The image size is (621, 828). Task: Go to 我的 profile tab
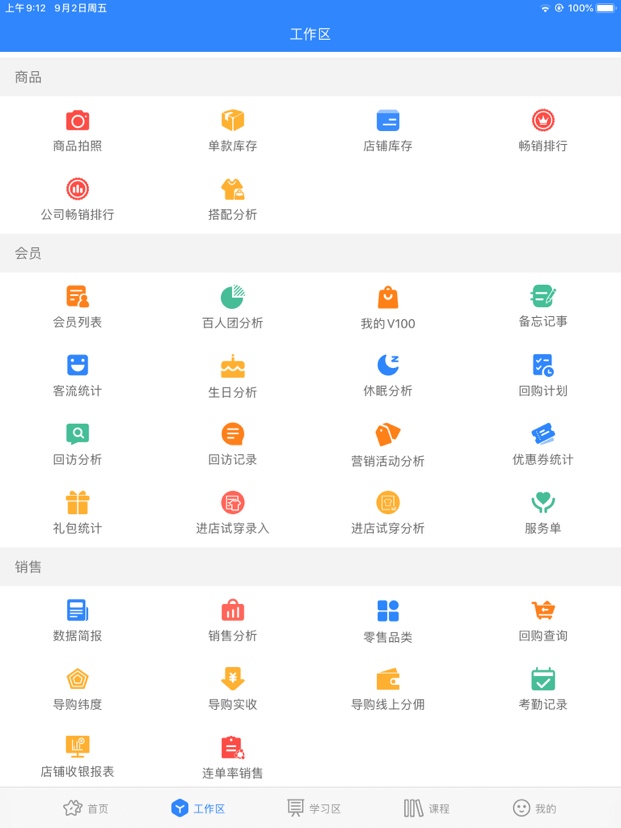pyautogui.click(x=534, y=808)
